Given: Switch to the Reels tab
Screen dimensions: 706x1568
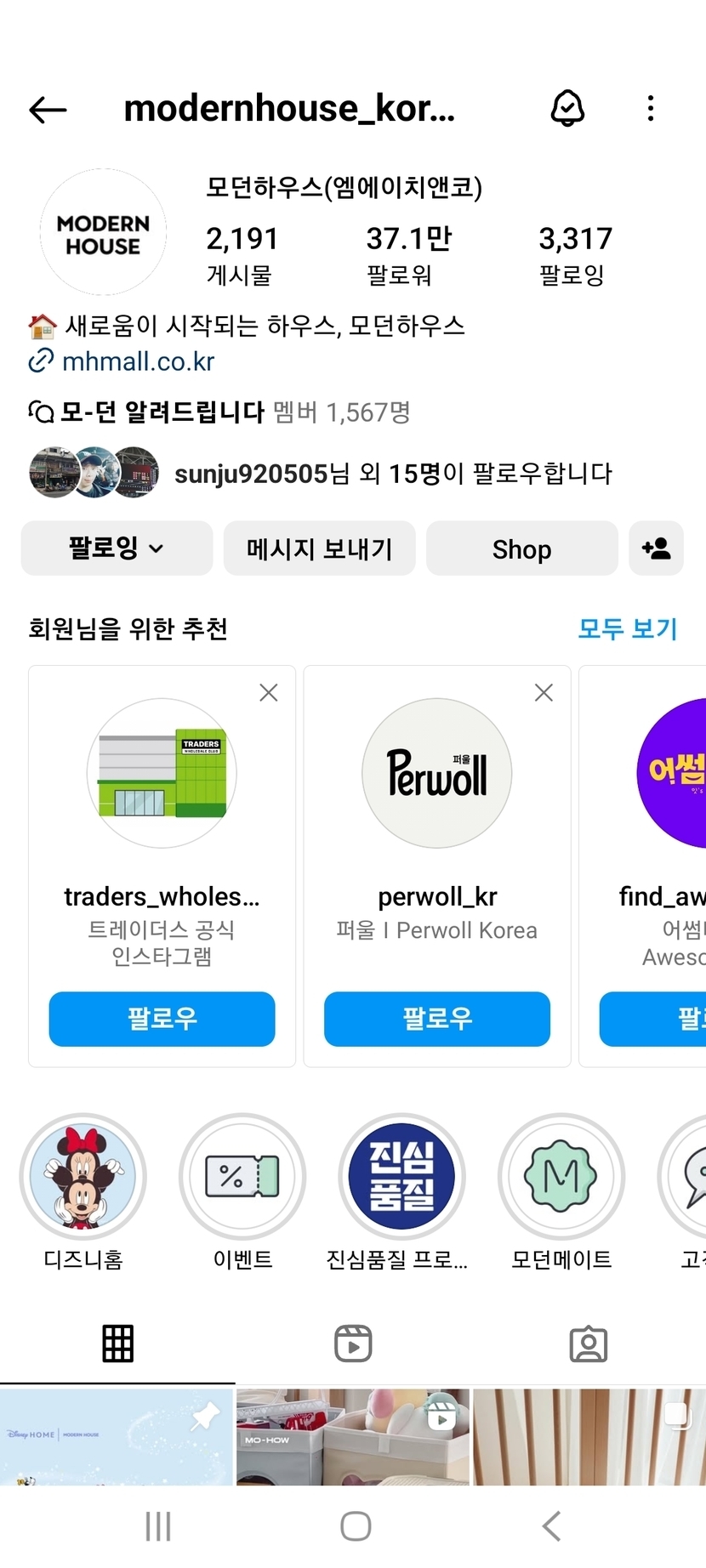Looking at the screenshot, I should [353, 1344].
